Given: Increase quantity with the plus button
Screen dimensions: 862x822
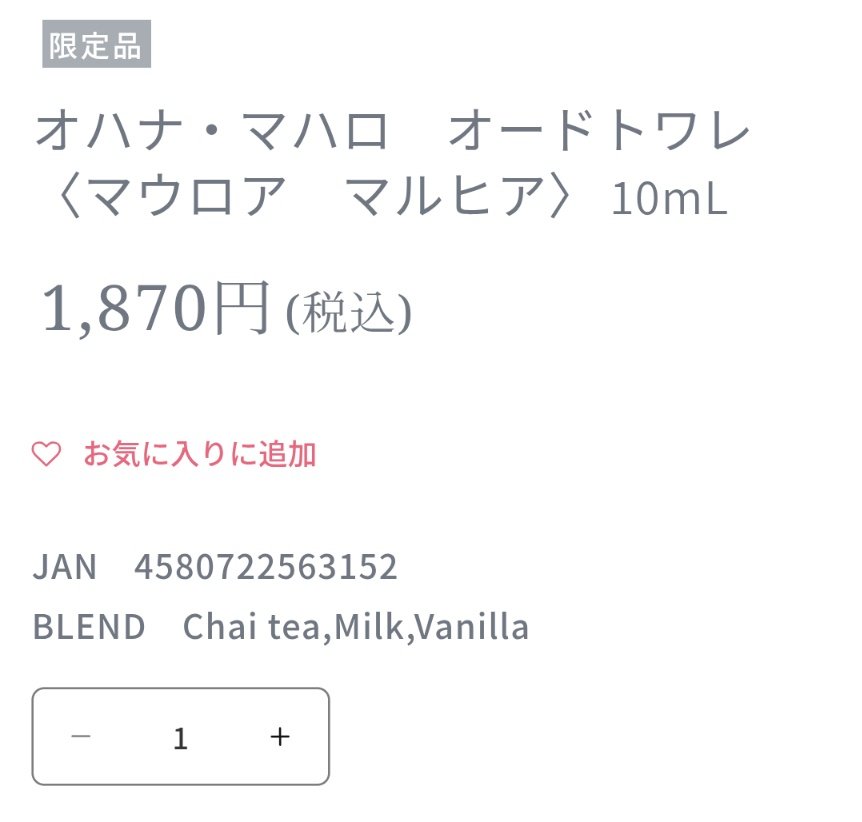Looking at the screenshot, I should tap(280, 737).
